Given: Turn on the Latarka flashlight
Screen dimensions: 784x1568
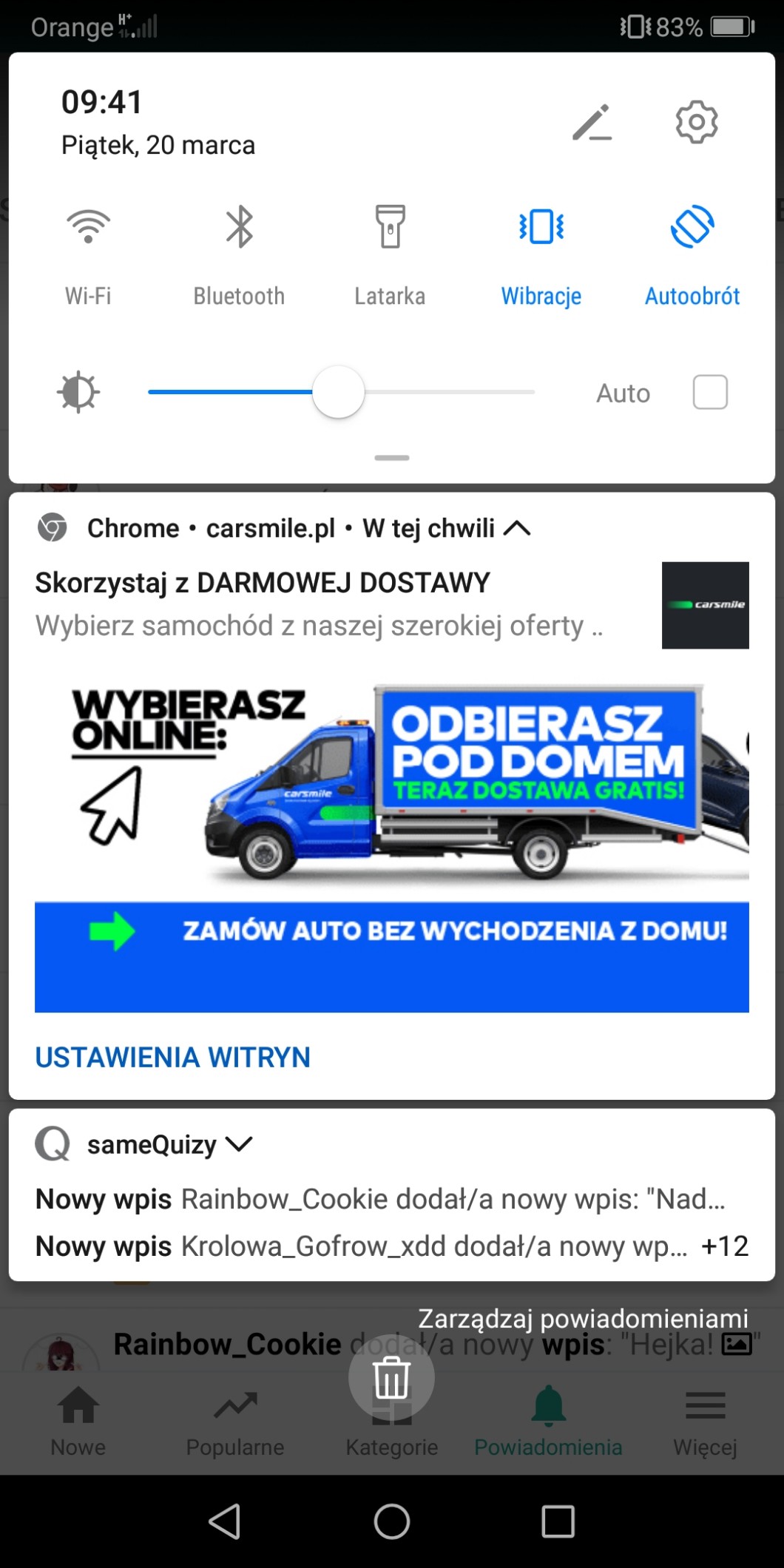Looking at the screenshot, I should pos(390,227).
